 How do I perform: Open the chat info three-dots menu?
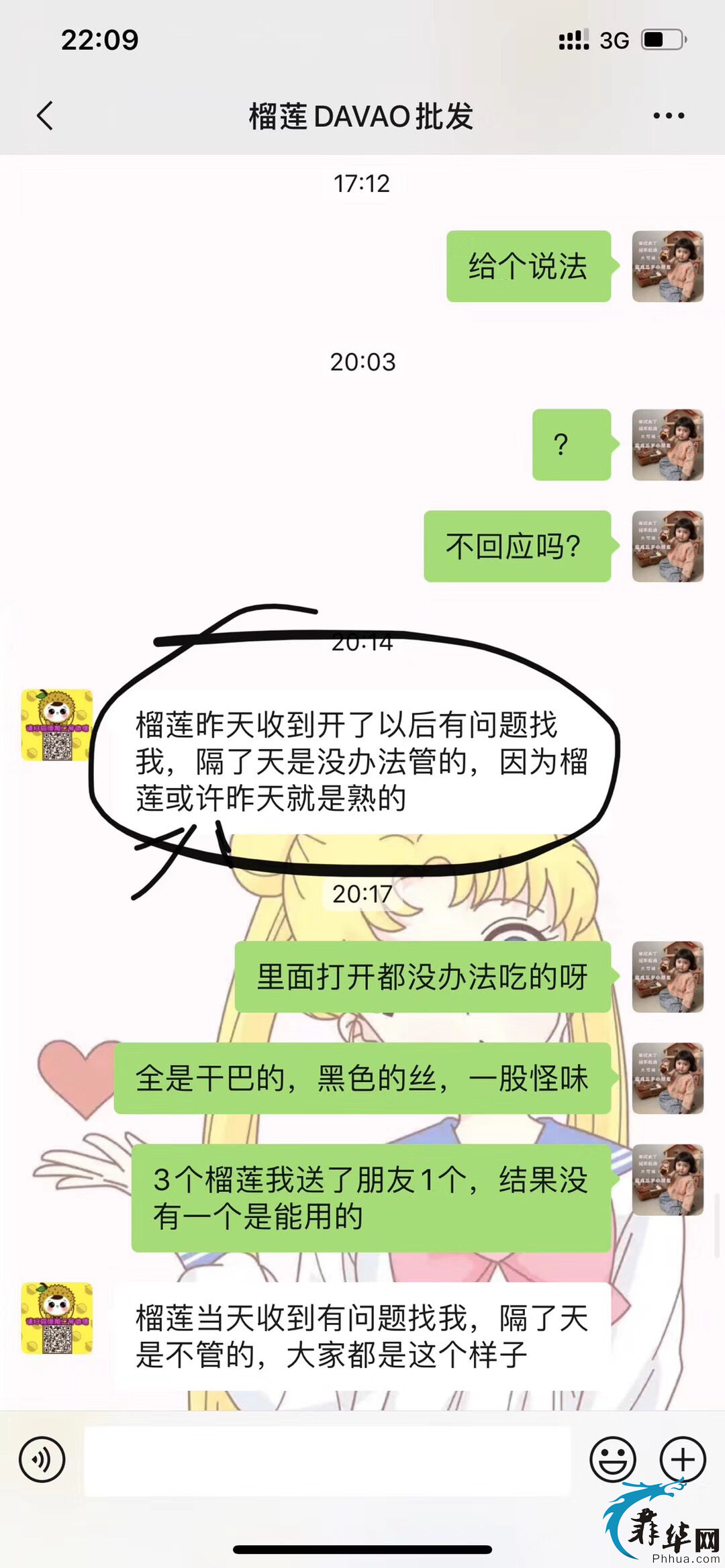tap(669, 115)
